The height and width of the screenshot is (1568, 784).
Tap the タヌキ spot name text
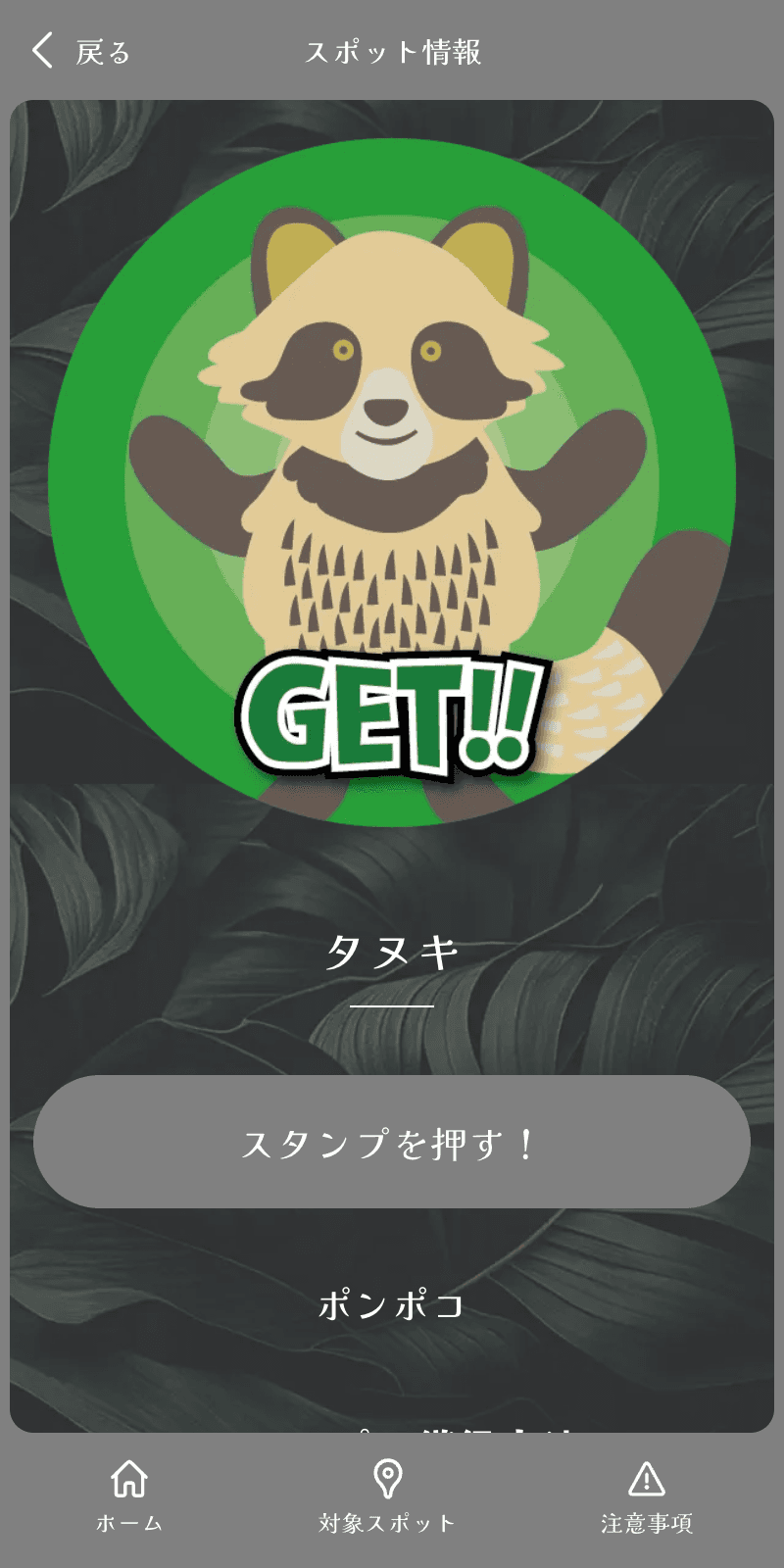click(x=390, y=948)
